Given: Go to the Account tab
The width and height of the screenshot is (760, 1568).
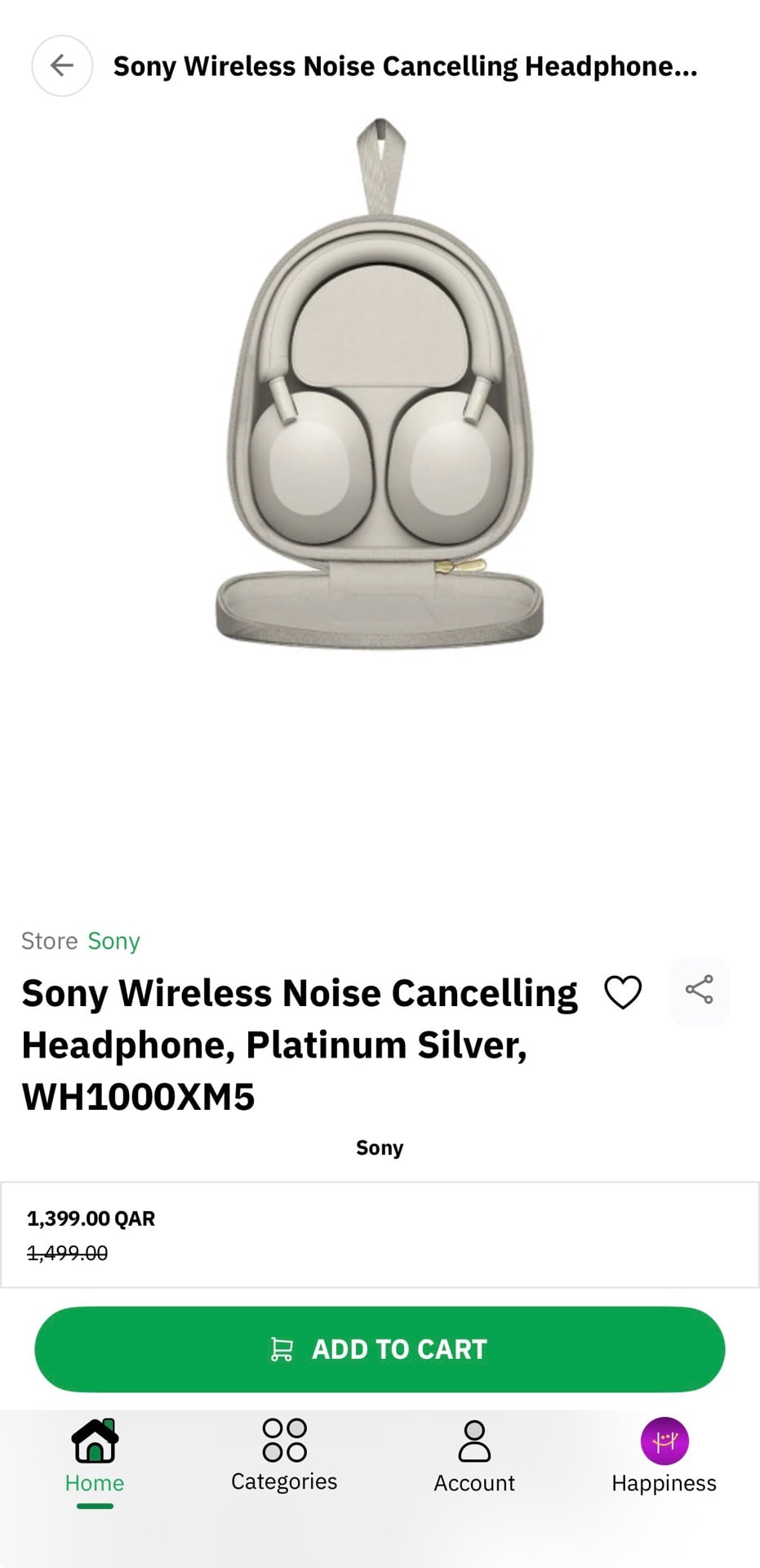Looking at the screenshot, I should click(x=474, y=1457).
